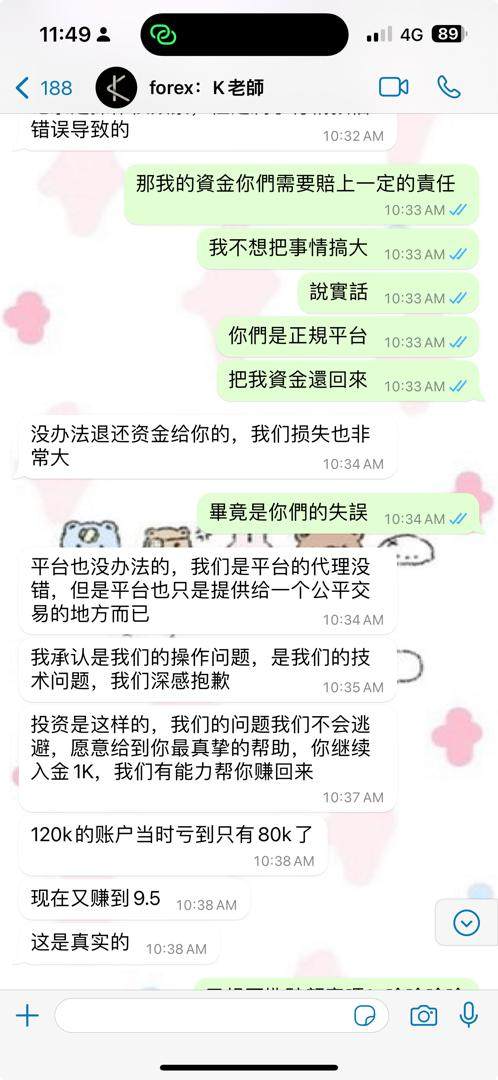
Task: Start a voice call with K老師
Action: pos(448,87)
